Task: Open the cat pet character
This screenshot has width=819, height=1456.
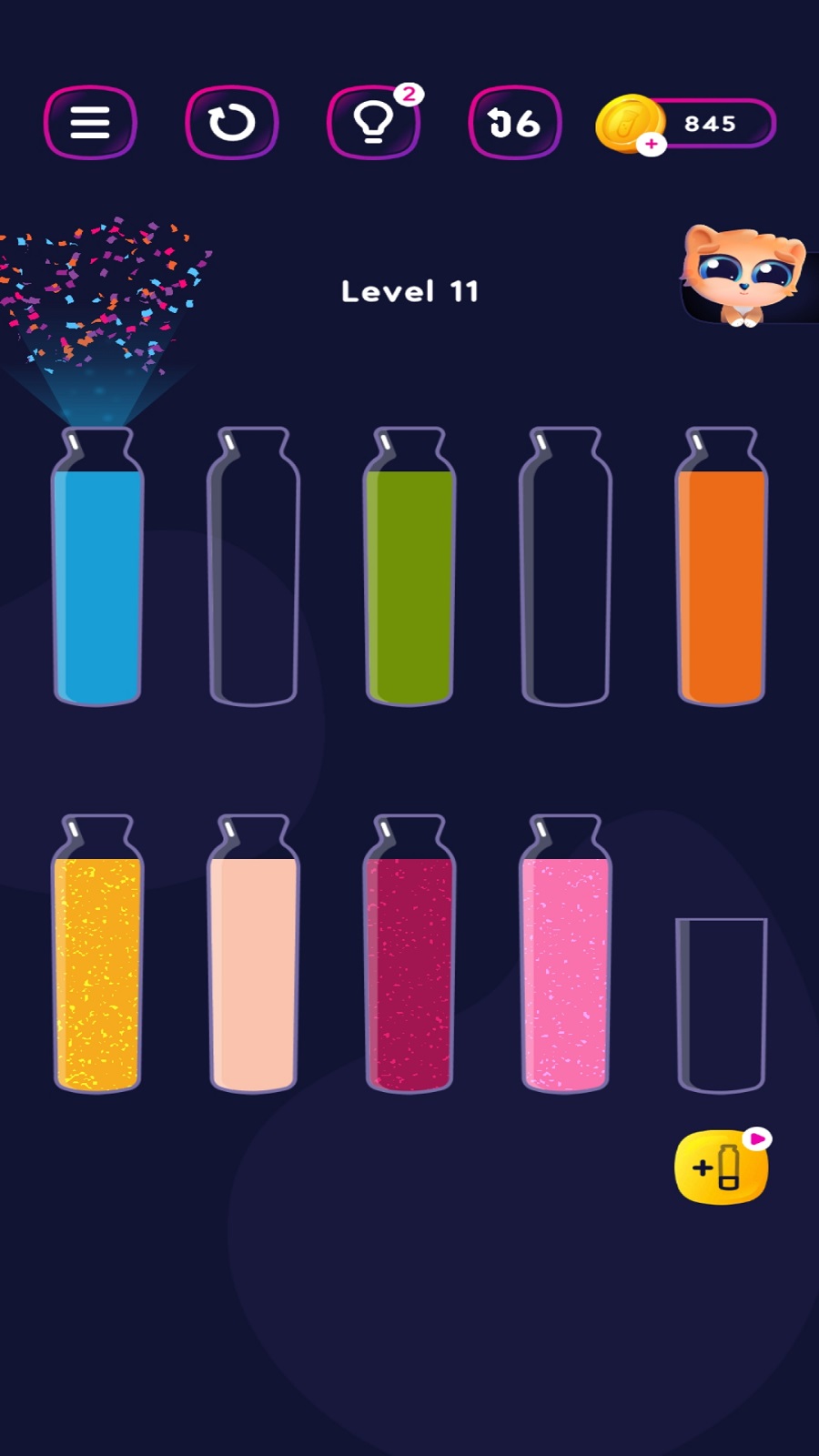Action: click(744, 275)
